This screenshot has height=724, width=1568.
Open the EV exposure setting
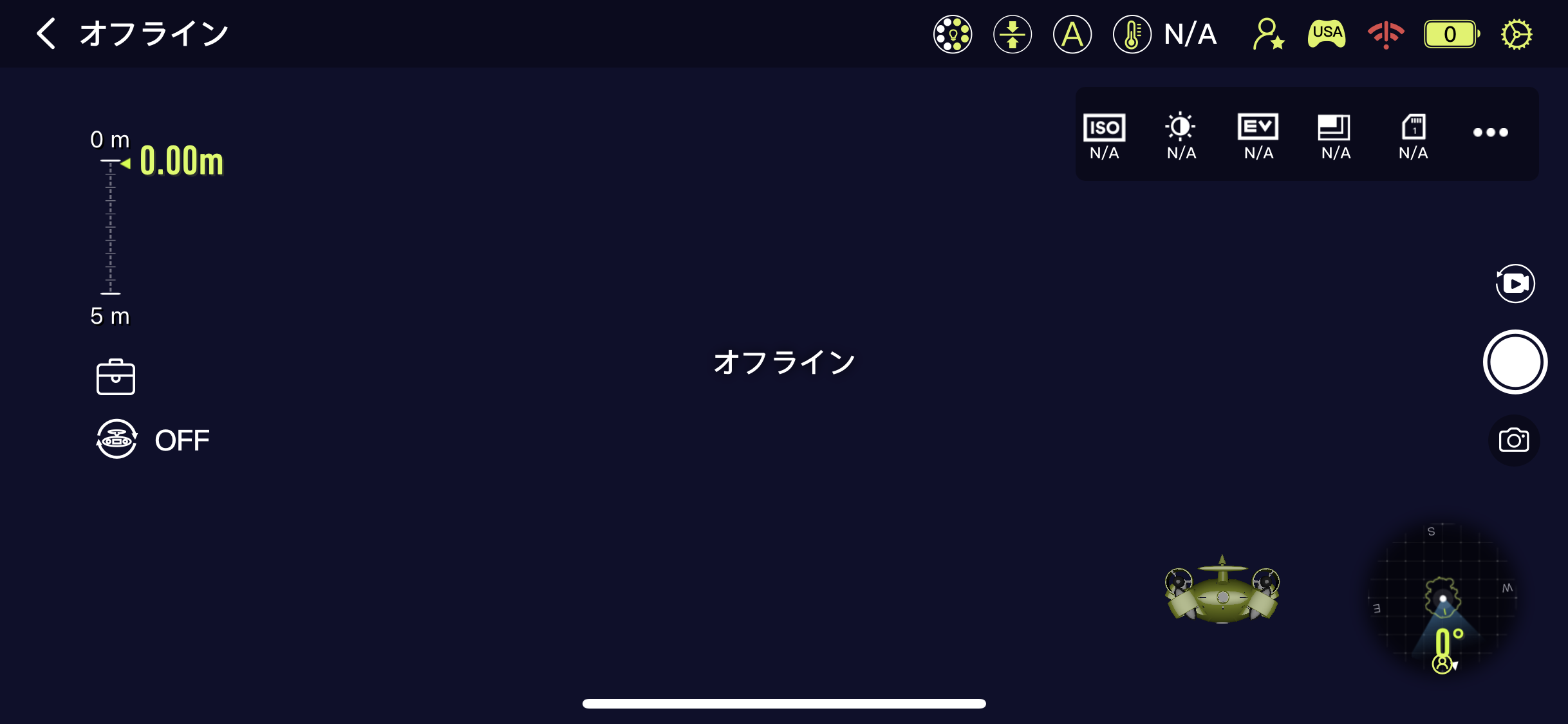coord(1258,135)
